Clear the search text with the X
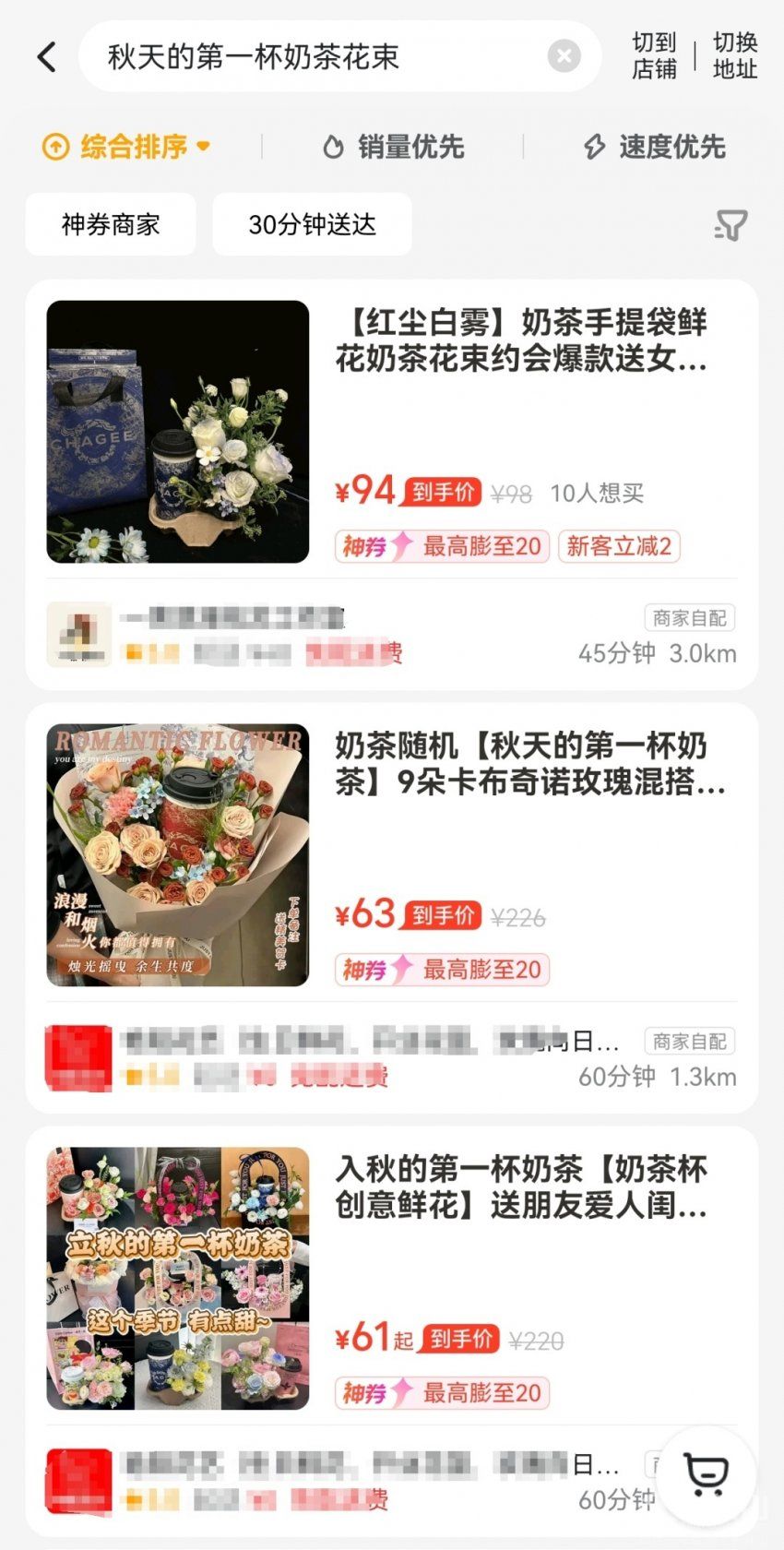The width and height of the screenshot is (784, 1550). pyautogui.click(x=564, y=56)
